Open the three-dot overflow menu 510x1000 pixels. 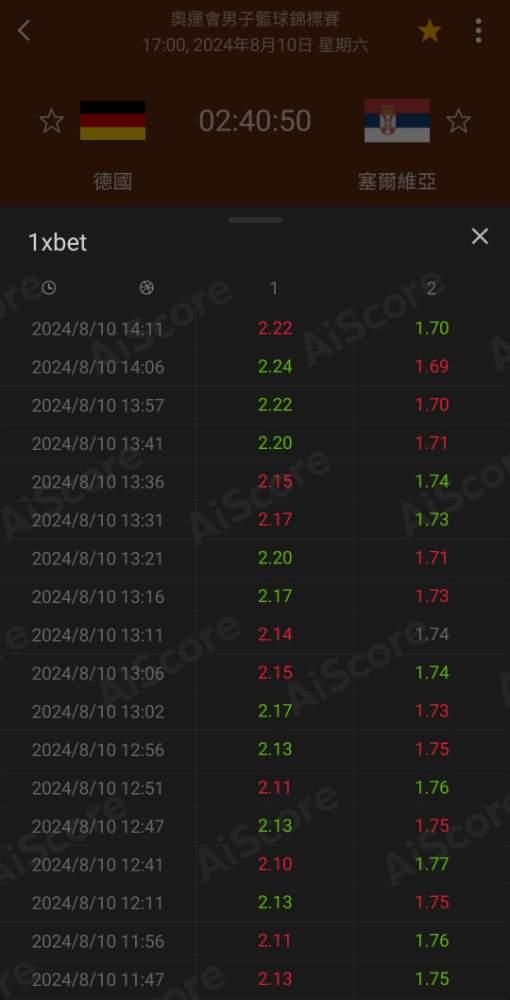(x=478, y=31)
